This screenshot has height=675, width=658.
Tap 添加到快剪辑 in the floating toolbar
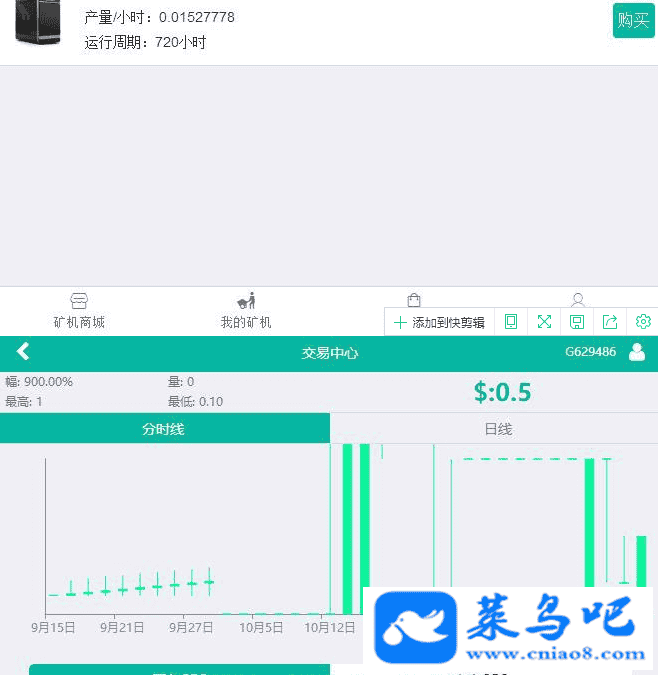click(439, 322)
